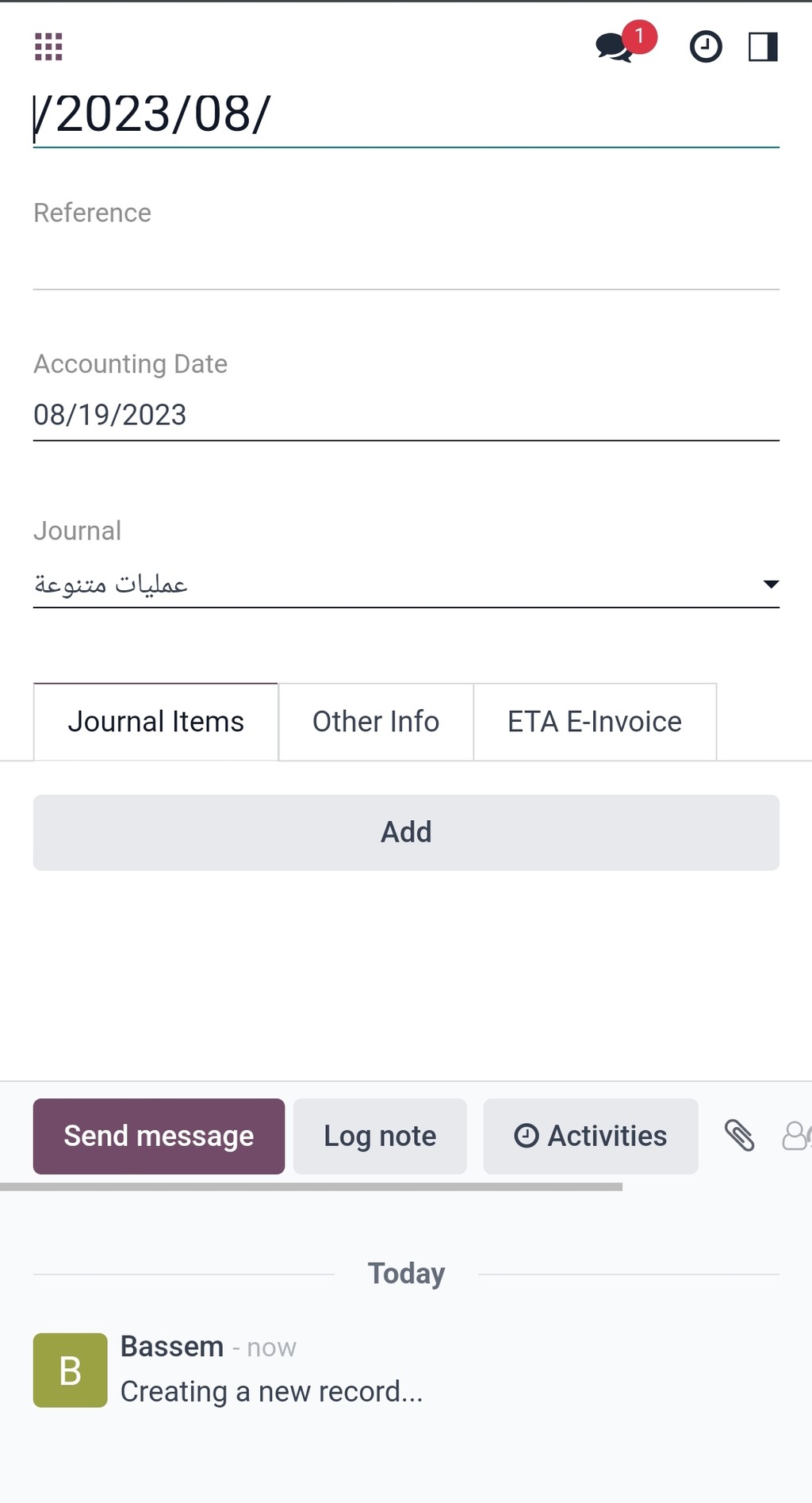This screenshot has width=812, height=1503.
Task: Switch to the ETA E-Invoice tab
Action: [x=595, y=722]
